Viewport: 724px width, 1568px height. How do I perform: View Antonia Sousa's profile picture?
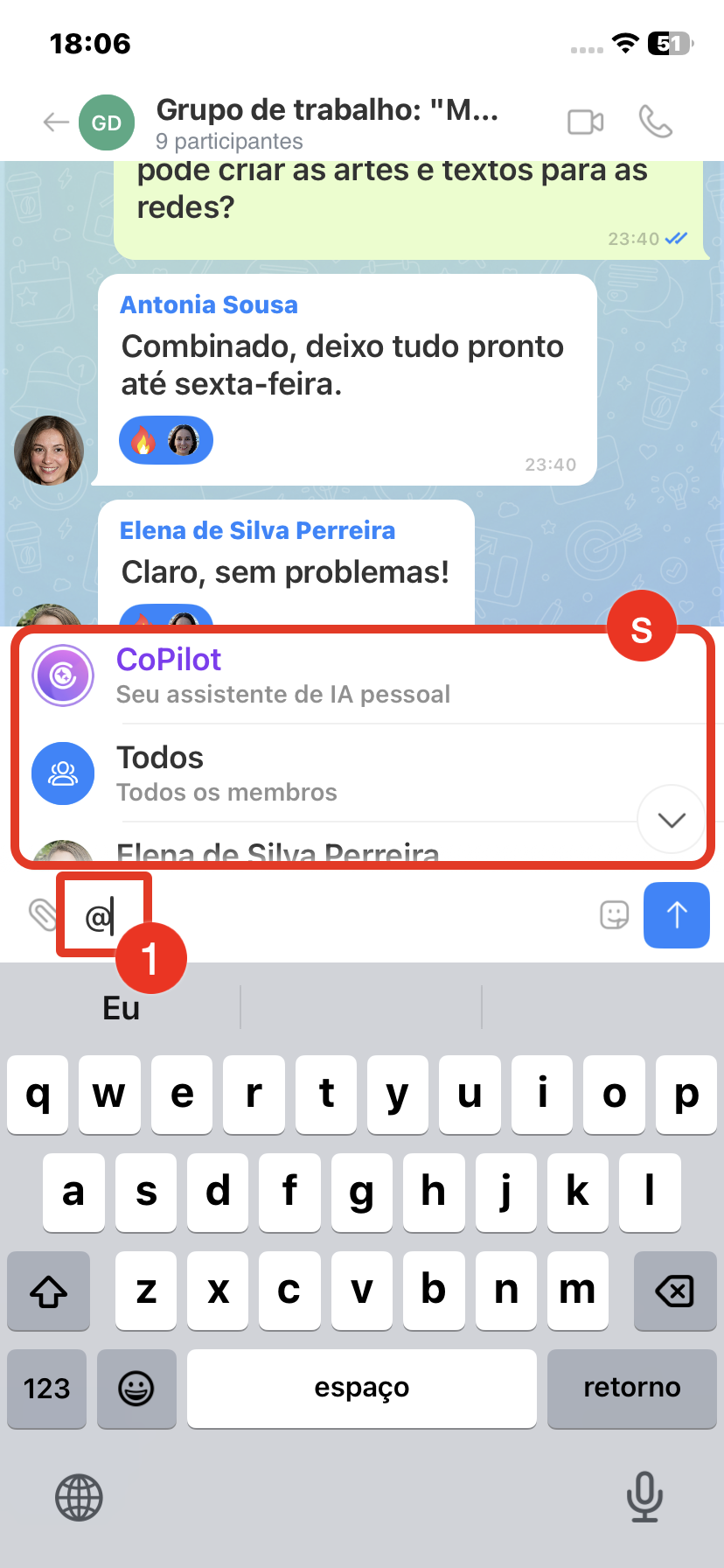click(x=49, y=451)
